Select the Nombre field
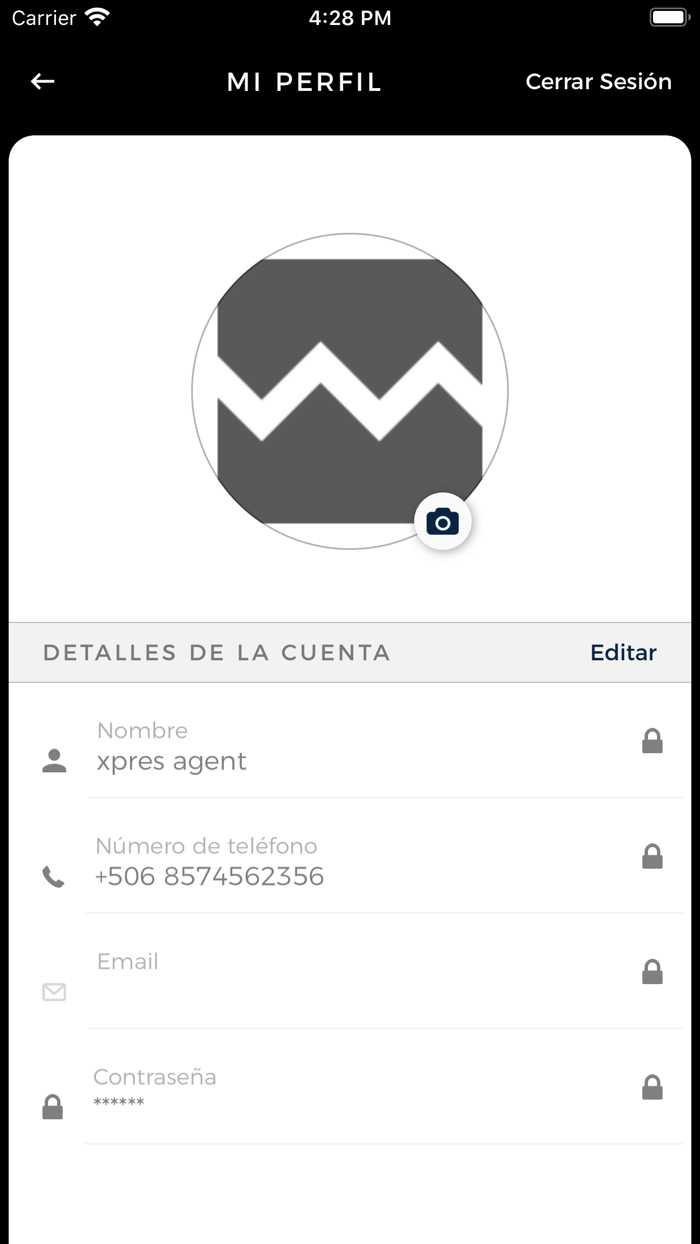 [x=385, y=746]
